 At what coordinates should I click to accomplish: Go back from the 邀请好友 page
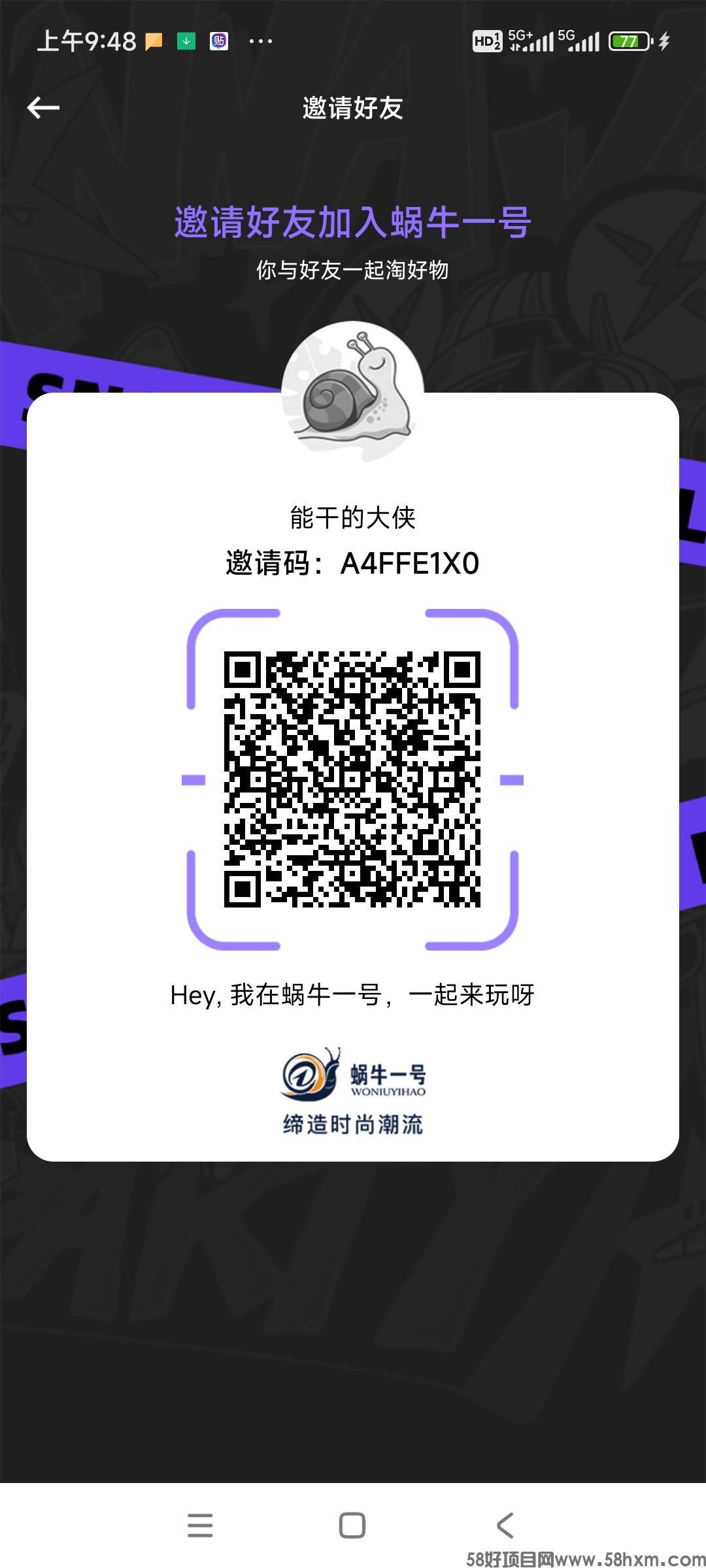pos(43,108)
